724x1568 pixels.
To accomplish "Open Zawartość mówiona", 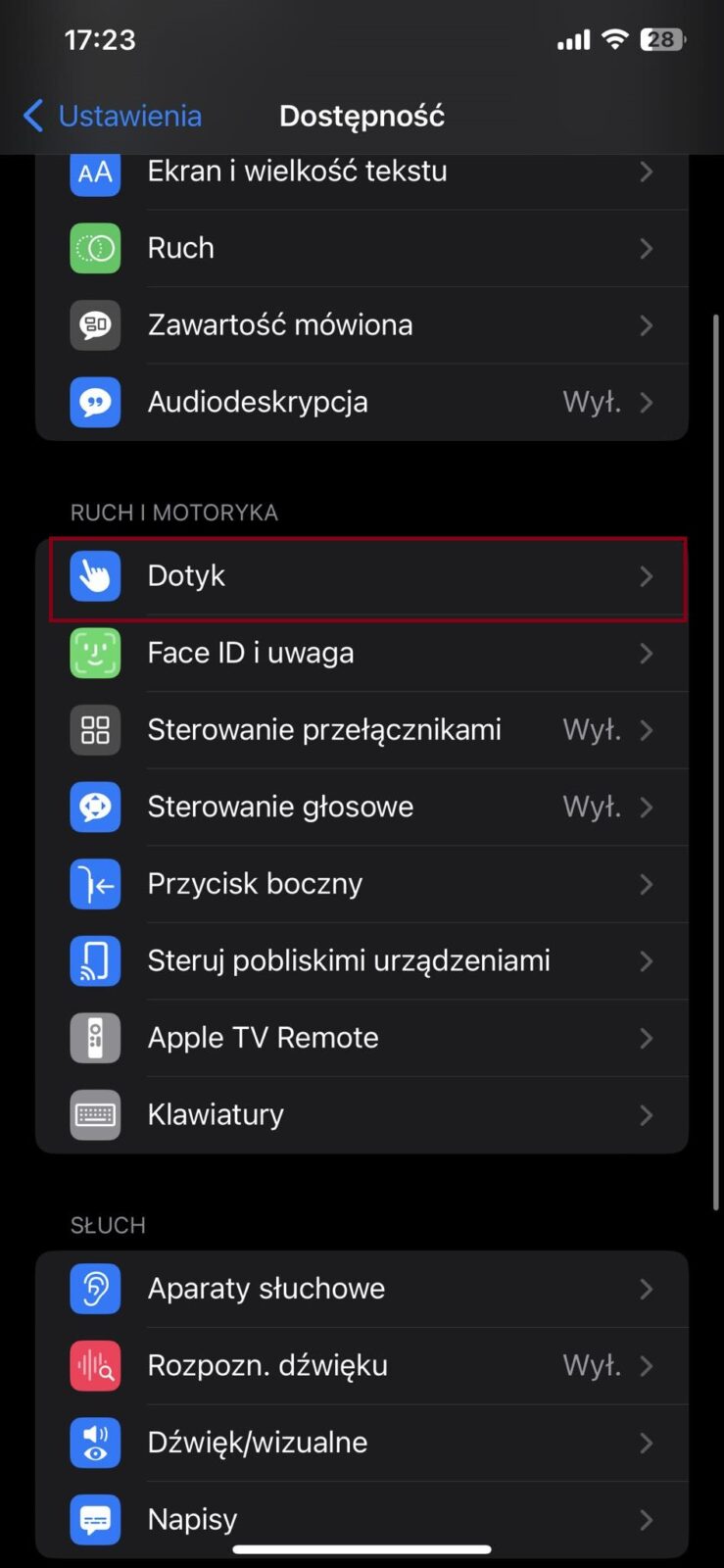I will click(x=362, y=325).
